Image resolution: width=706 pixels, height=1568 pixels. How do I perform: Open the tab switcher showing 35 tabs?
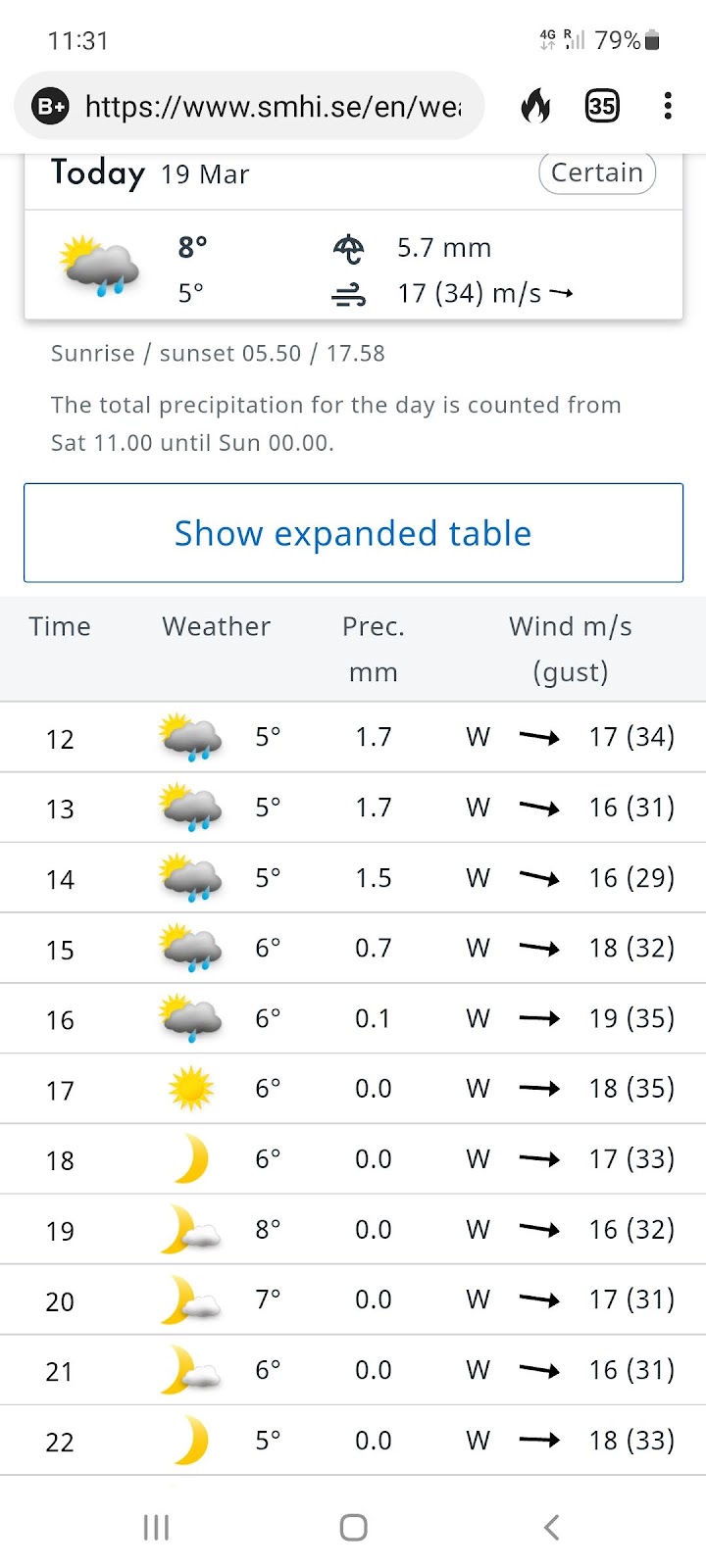(x=601, y=106)
